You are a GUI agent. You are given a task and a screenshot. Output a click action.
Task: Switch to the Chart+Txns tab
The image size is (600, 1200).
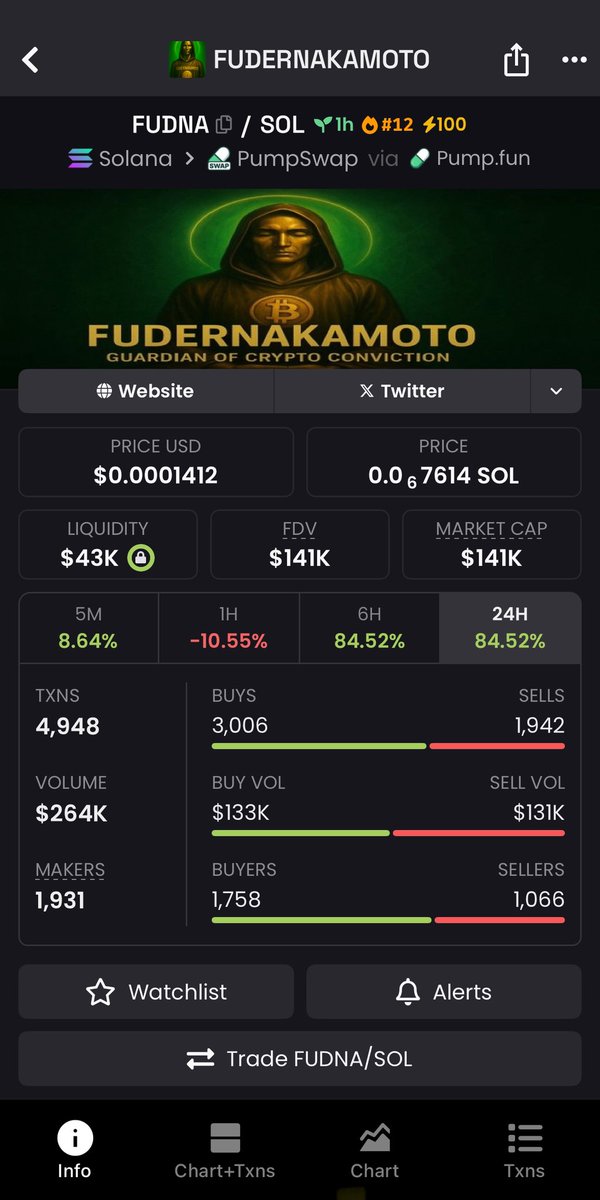coord(224,1150)
